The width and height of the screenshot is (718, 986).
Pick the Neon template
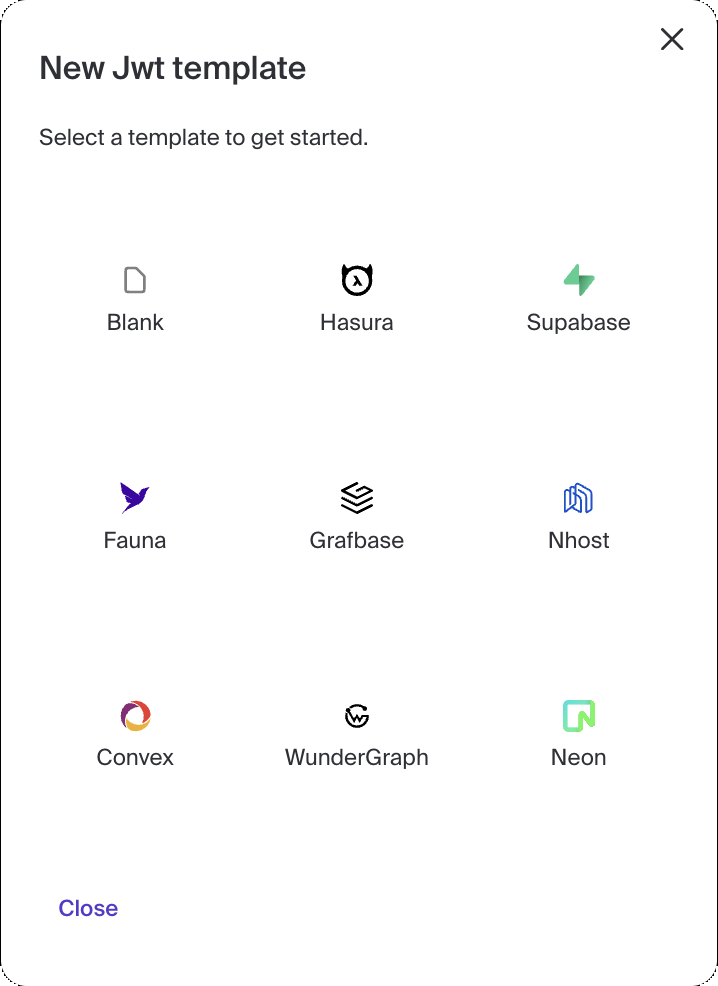pyautogui.click(x=578, y=733)
